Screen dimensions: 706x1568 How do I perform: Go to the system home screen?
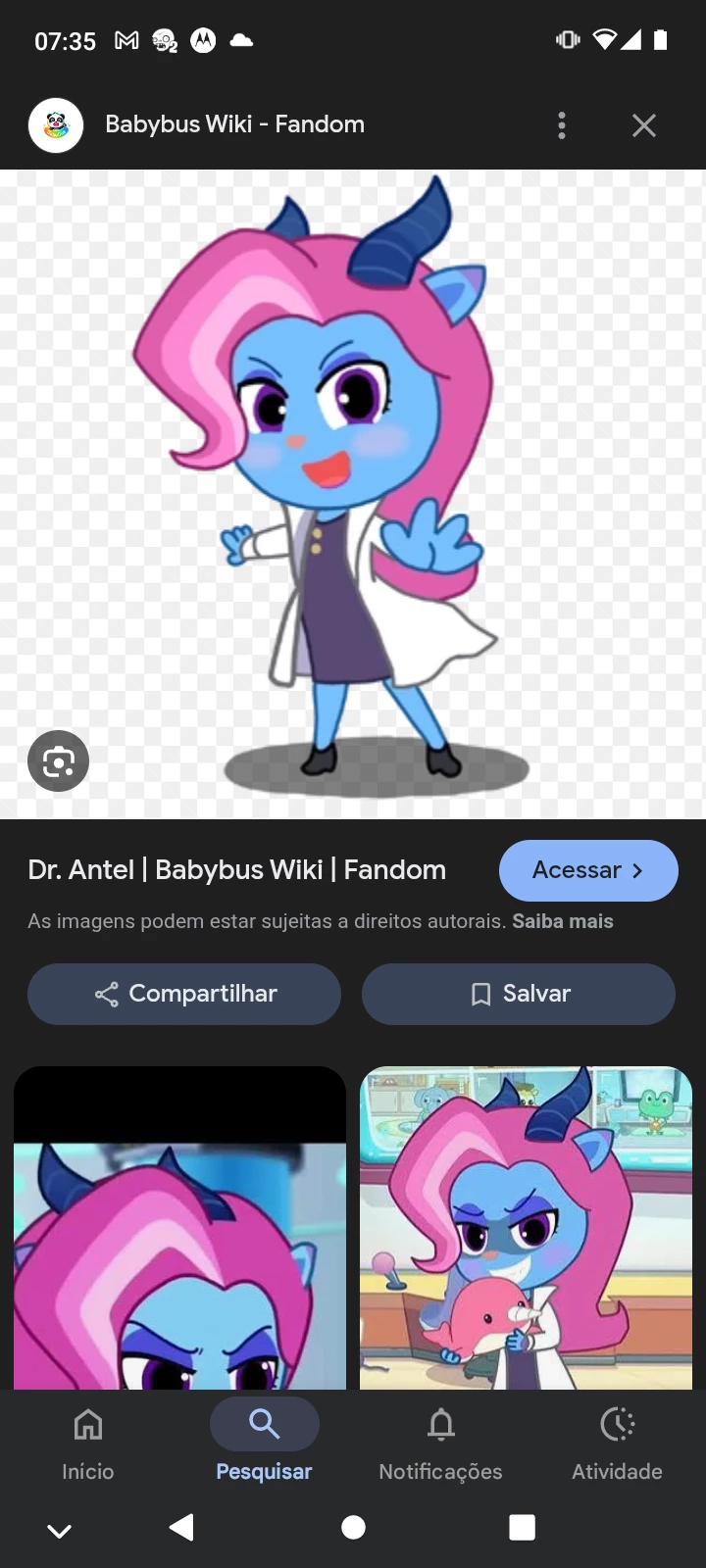[x=353, y=1528]
